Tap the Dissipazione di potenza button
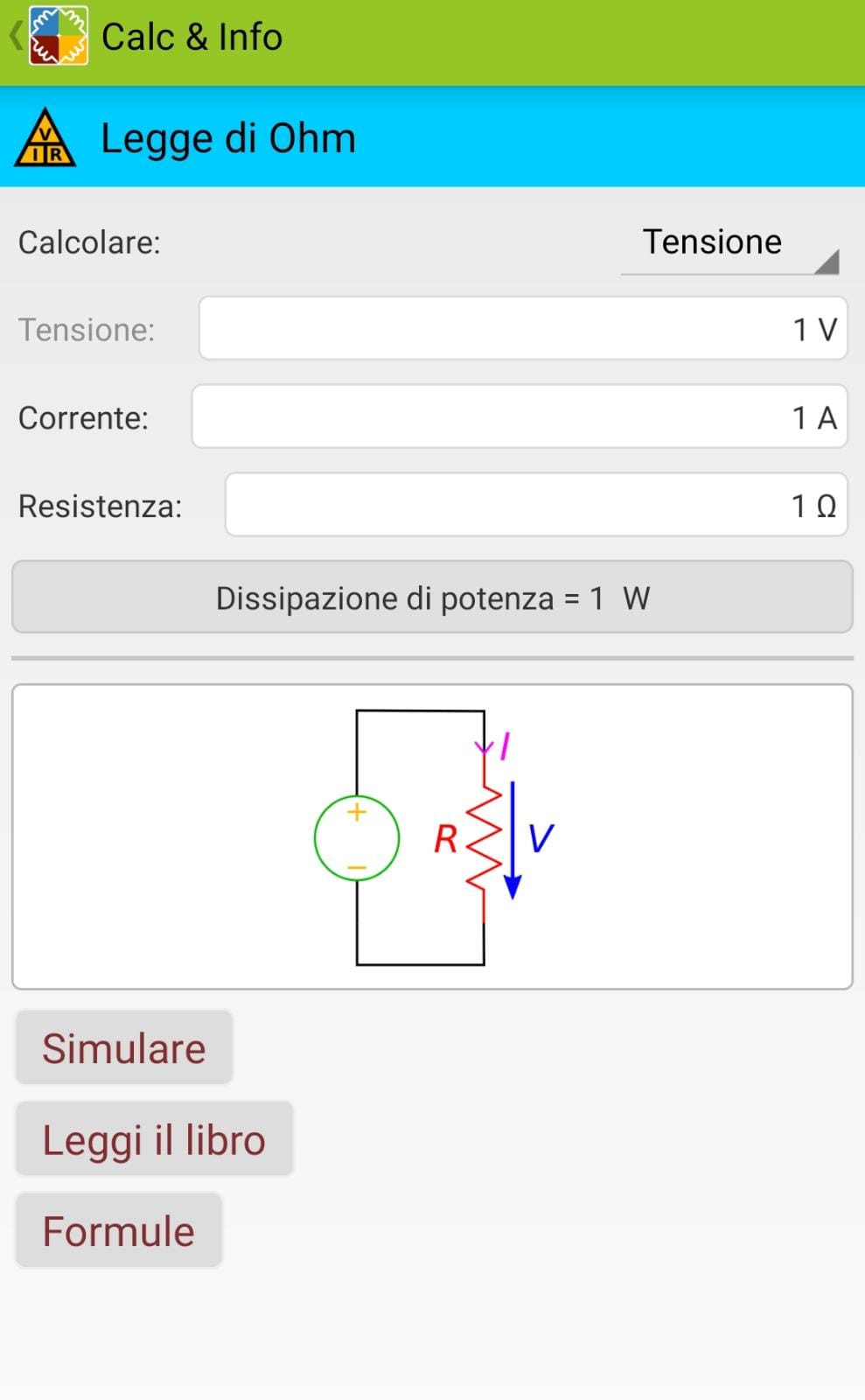Image resolution: width=865 pixels, height=1400 pixels. point(432,598)
